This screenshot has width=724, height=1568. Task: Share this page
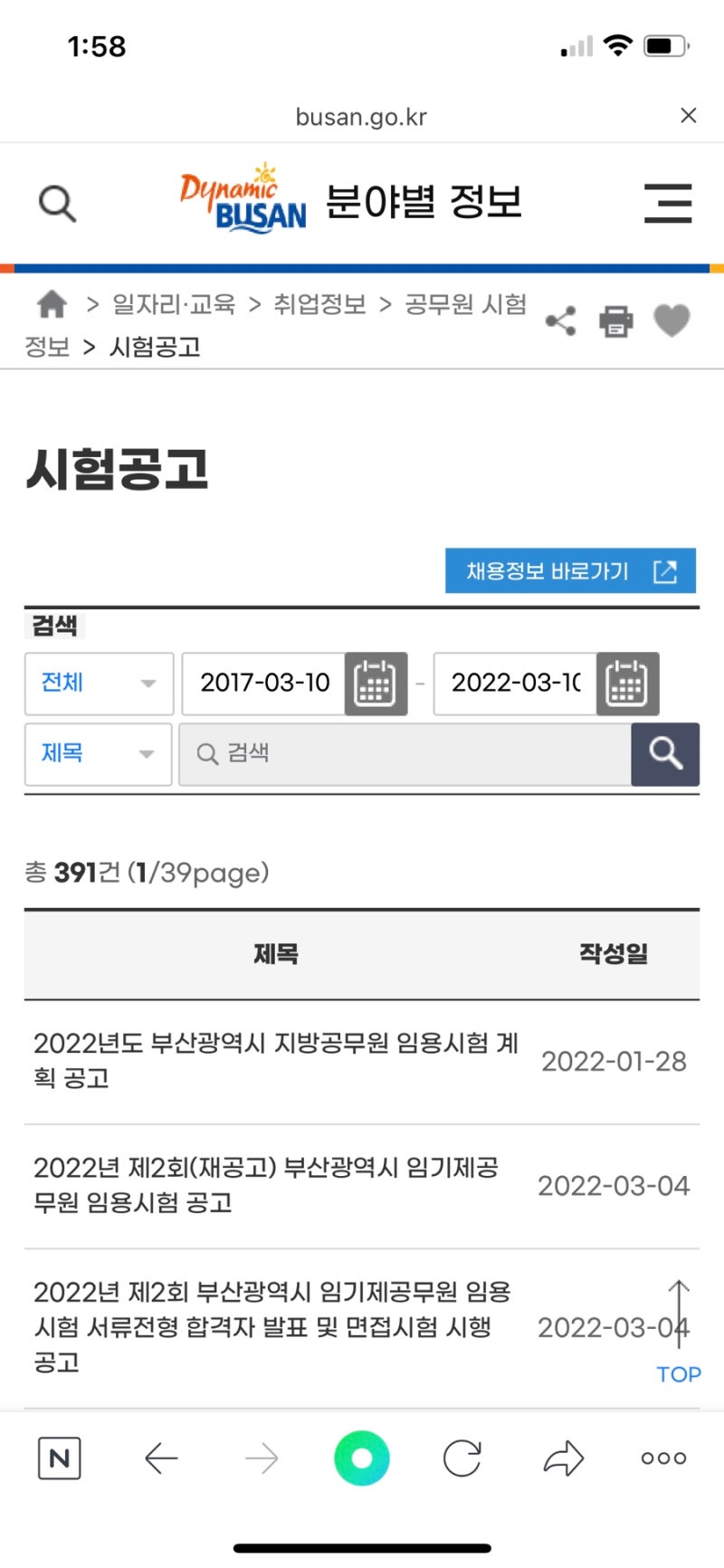[561, 320]
